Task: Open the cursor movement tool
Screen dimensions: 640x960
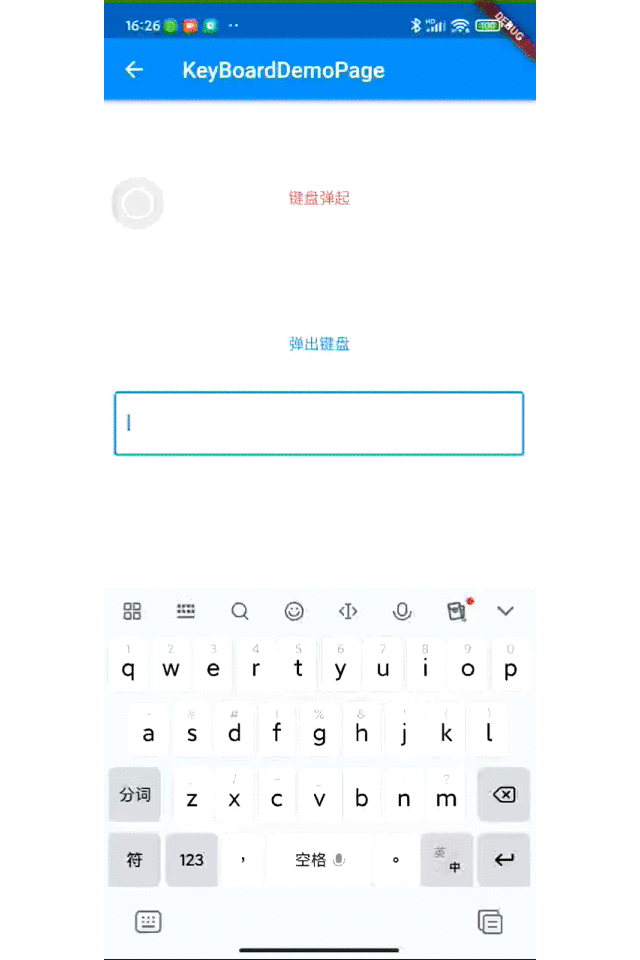Action: pyautogui.click(x=348, y=611)
